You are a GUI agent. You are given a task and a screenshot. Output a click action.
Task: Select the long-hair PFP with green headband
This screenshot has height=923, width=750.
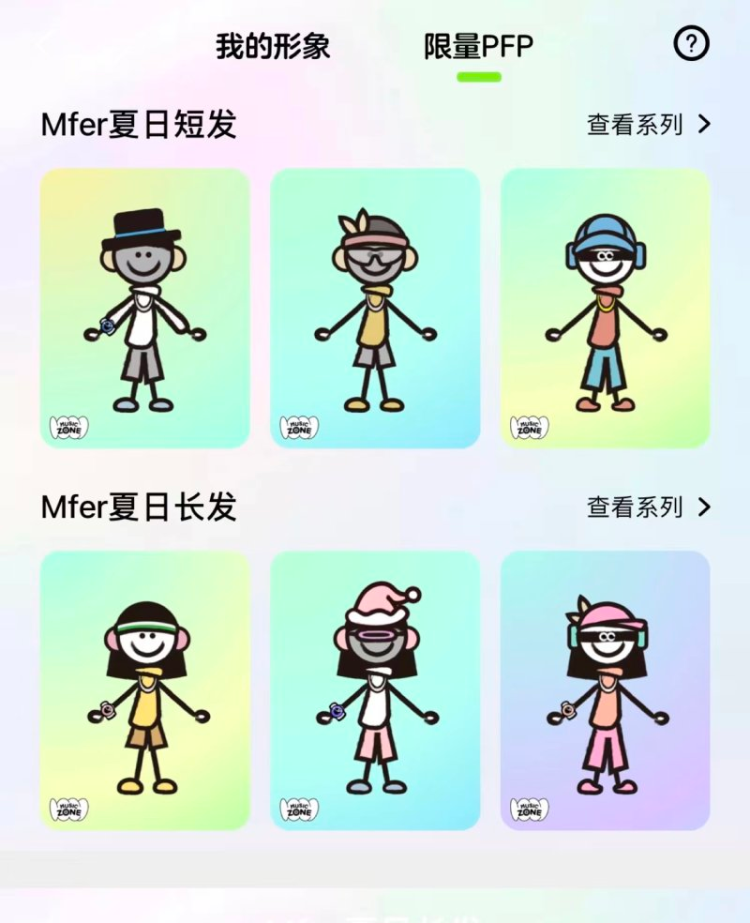(145, 690)
